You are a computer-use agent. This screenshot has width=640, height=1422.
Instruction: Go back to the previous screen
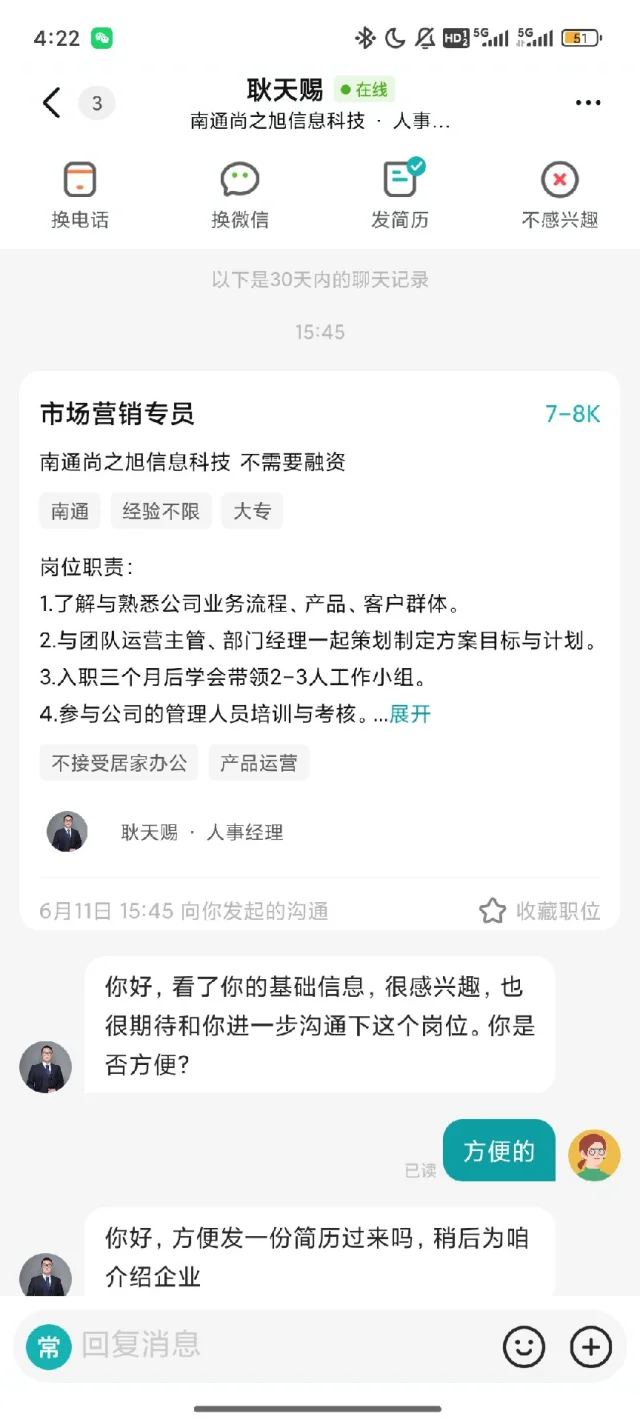point(52,102)
